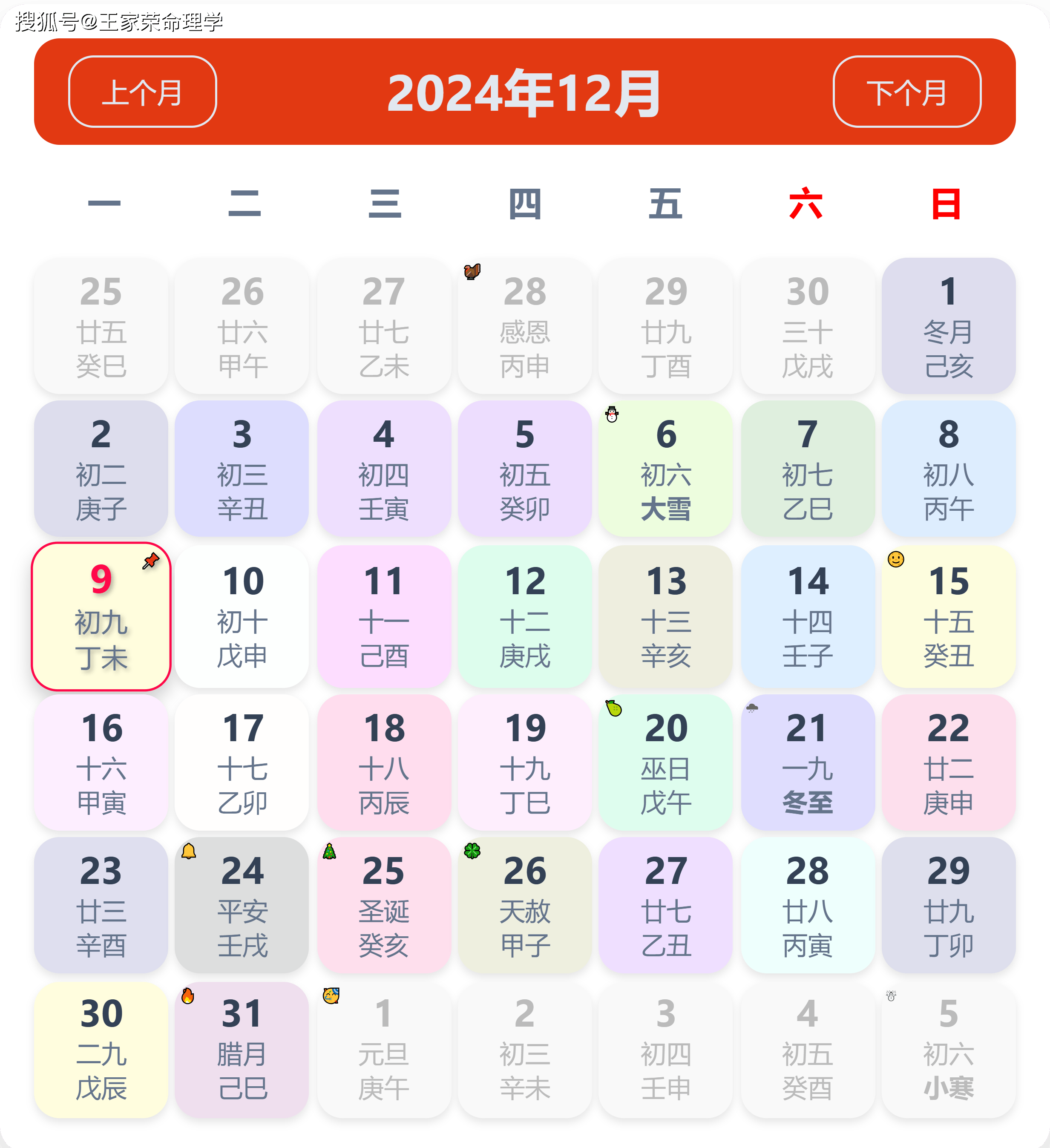Click the rain cloud icon on December 21
This screenshot has width=1050, height=1148.
pyautogui.click(x=752, y=708)
